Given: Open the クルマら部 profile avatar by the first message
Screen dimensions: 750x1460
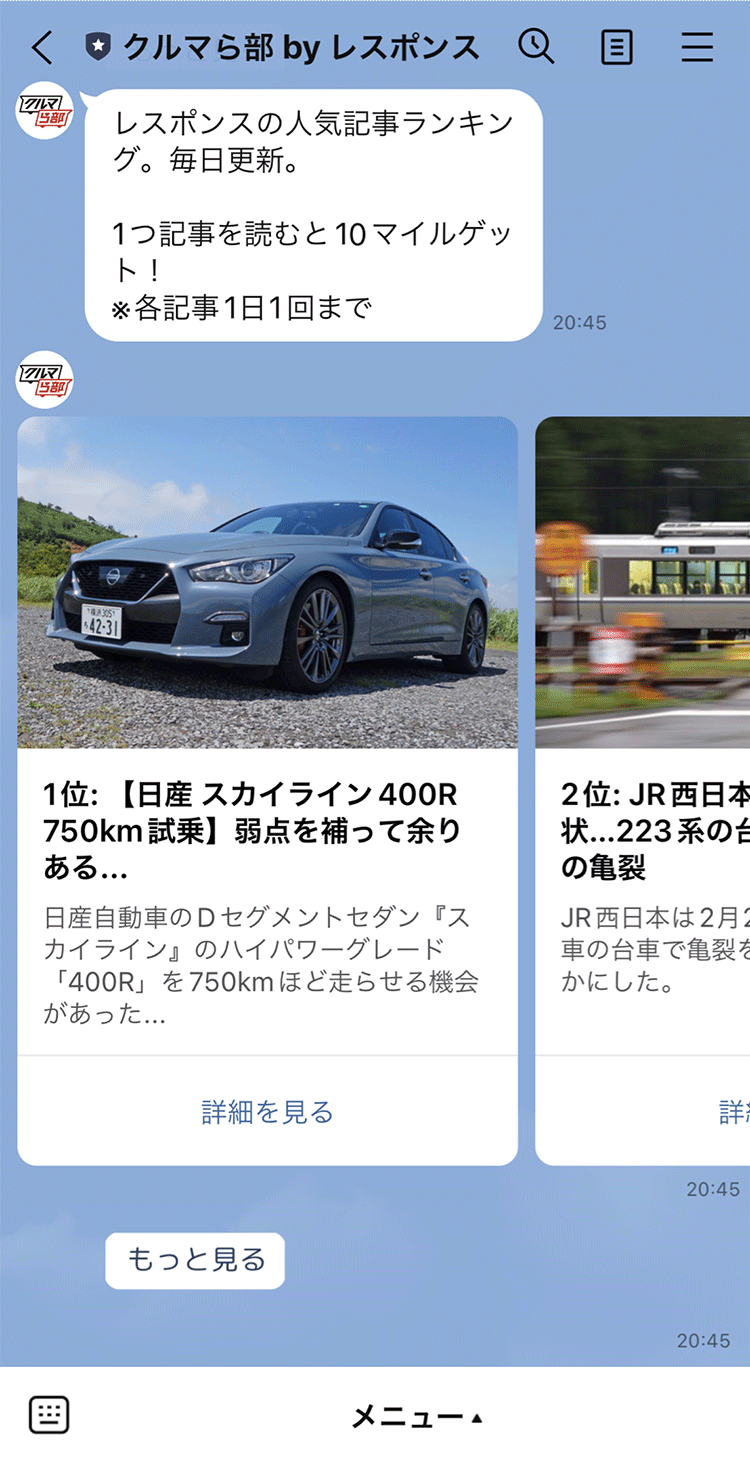Looking at the screenshot, I should coord(45,110).
